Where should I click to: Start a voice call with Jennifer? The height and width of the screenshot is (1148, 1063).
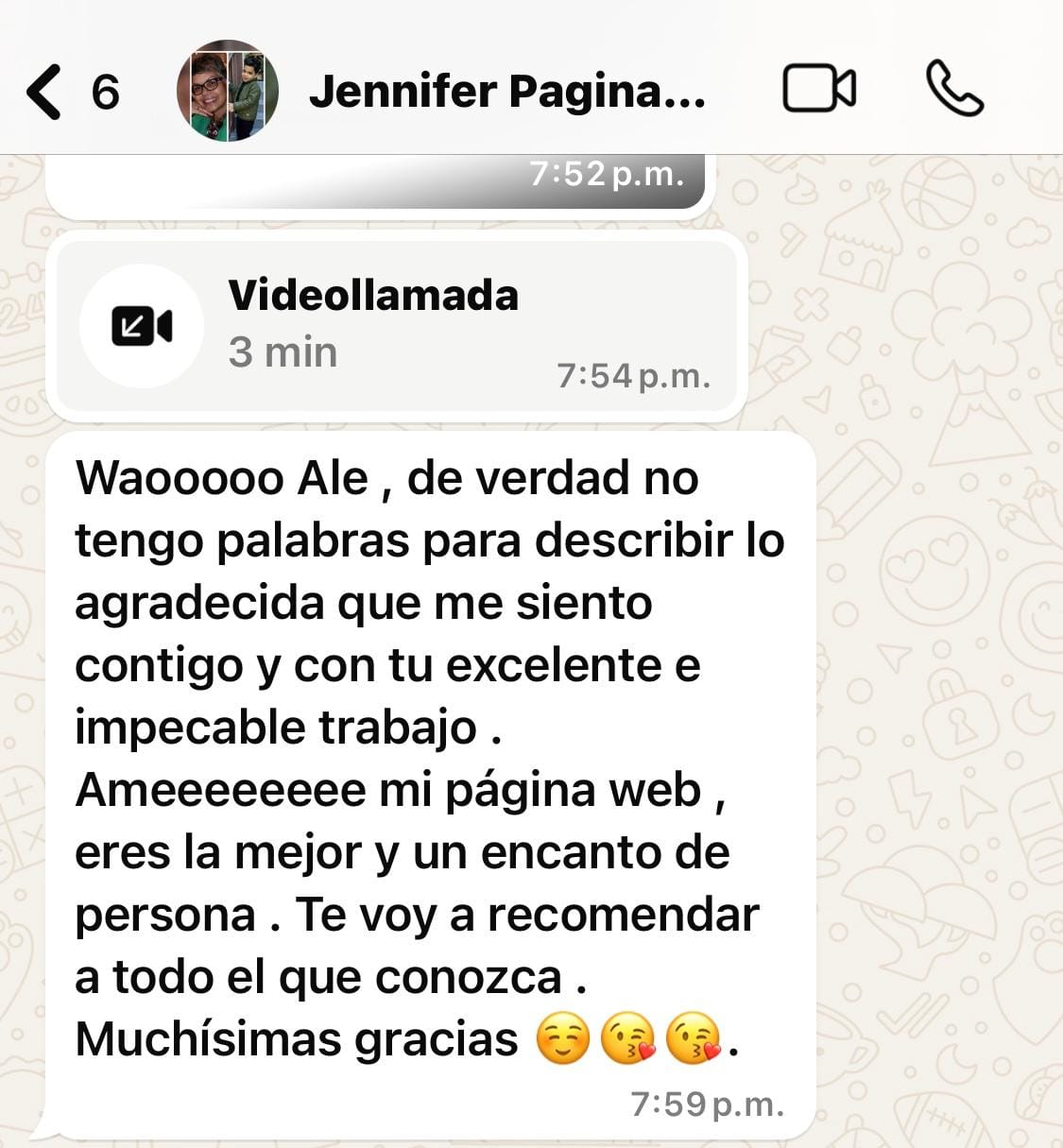[954, 90]
